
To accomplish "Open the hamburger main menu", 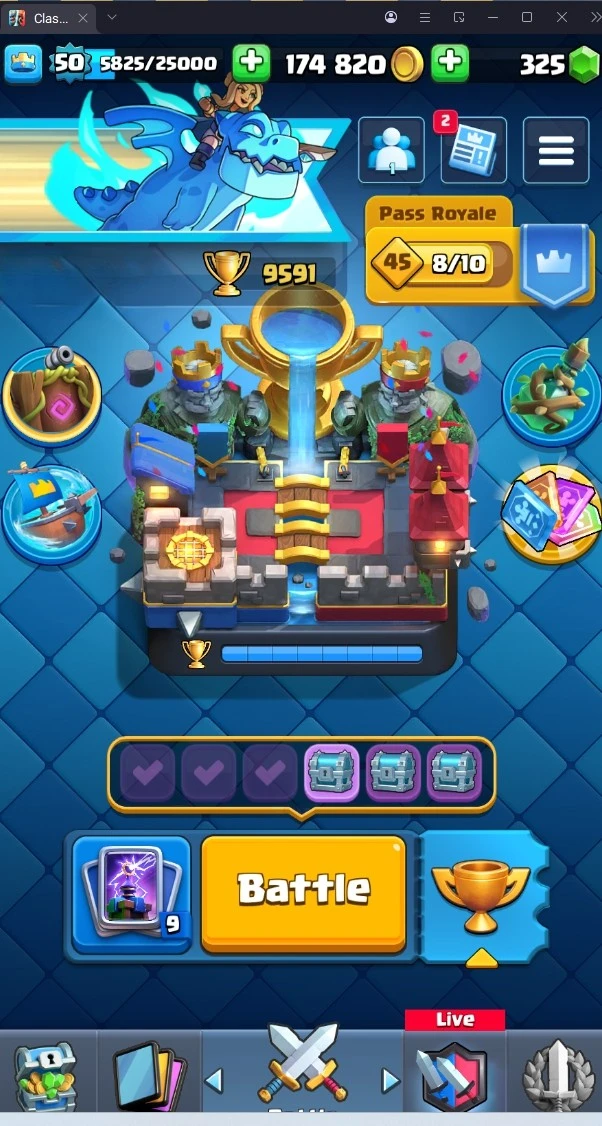I will tap(556, 151).
